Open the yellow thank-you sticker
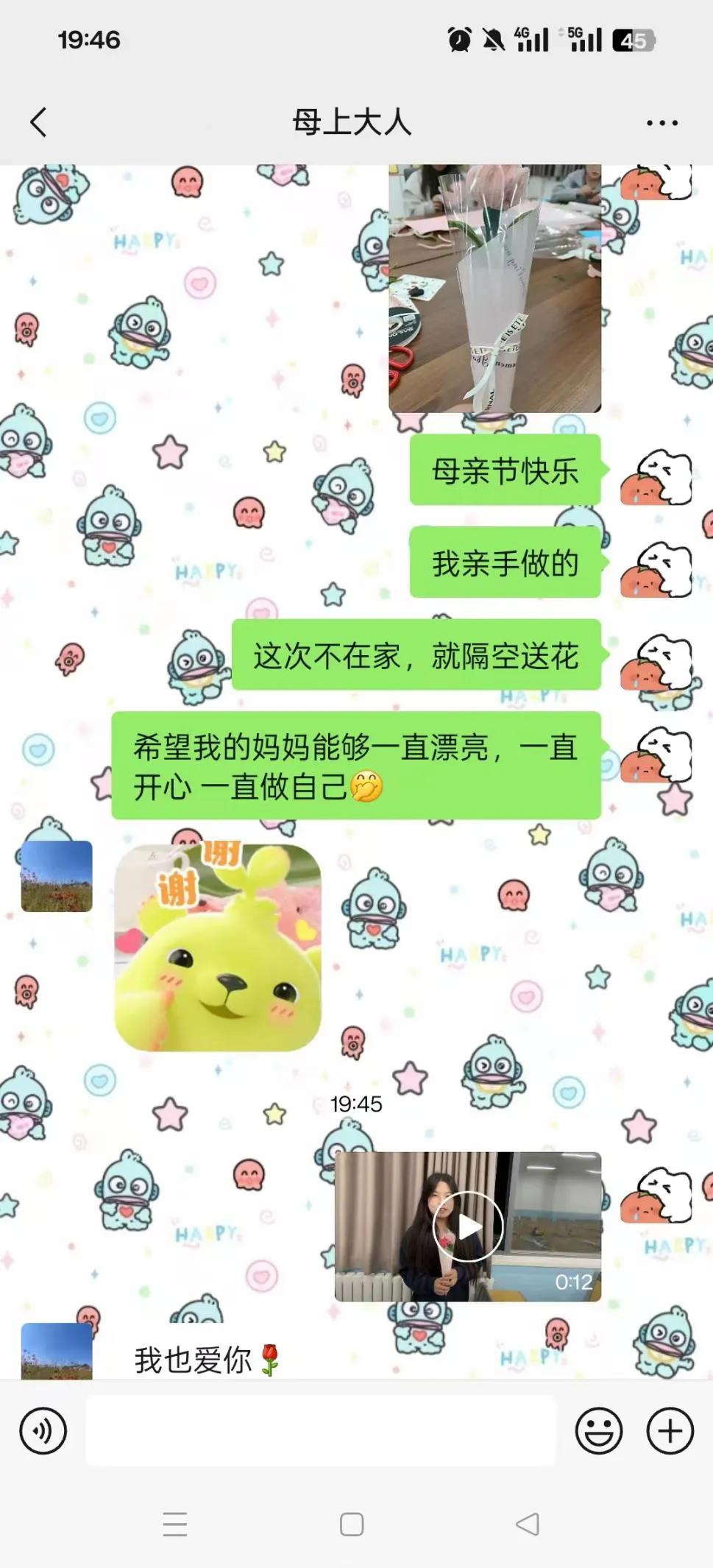The image size is (713, 1568). point(218,947)
